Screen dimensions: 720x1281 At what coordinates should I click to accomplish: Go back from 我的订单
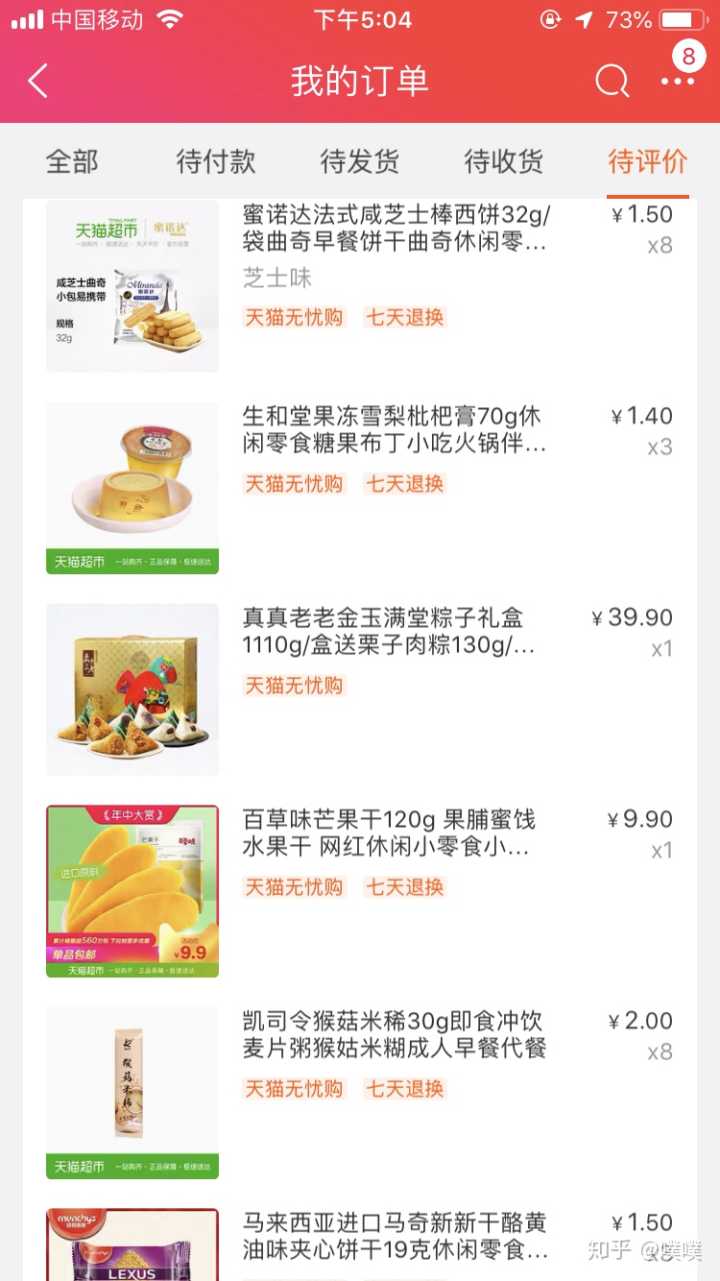pos(38,81)
